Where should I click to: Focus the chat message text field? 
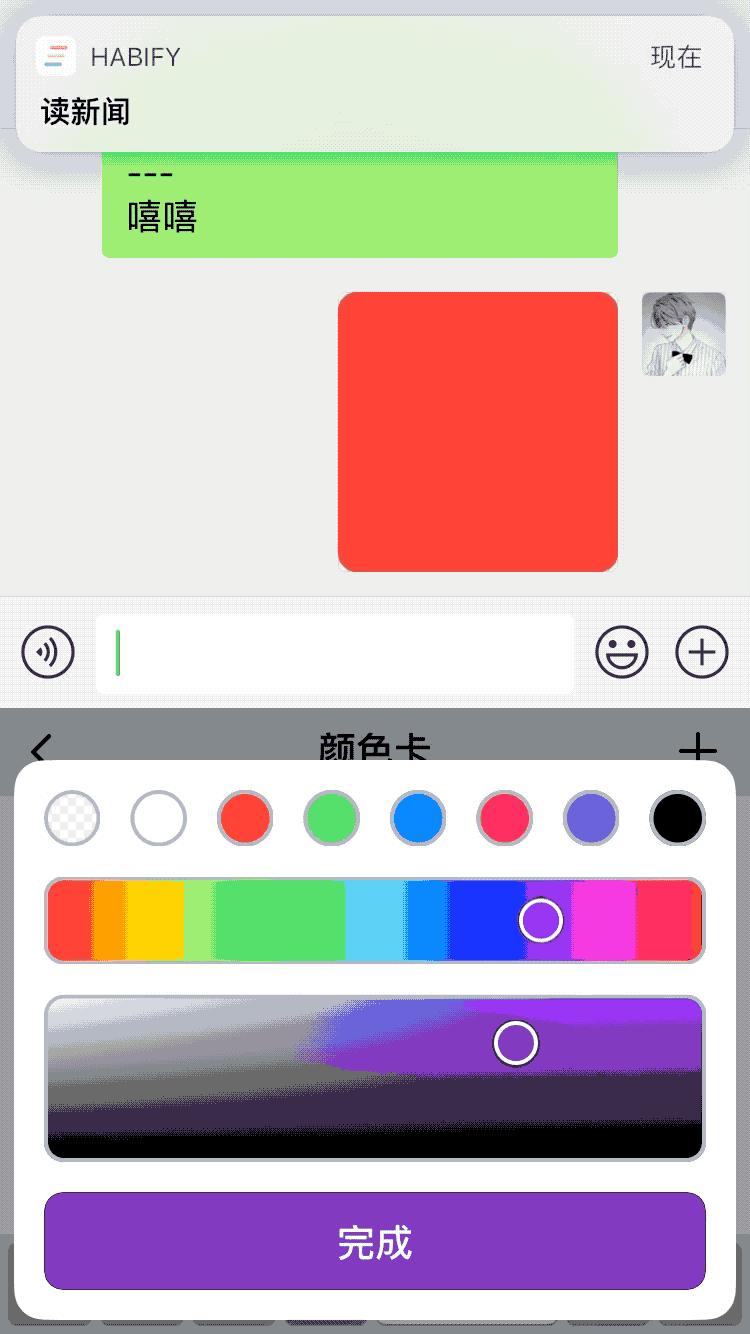point(335,653)
